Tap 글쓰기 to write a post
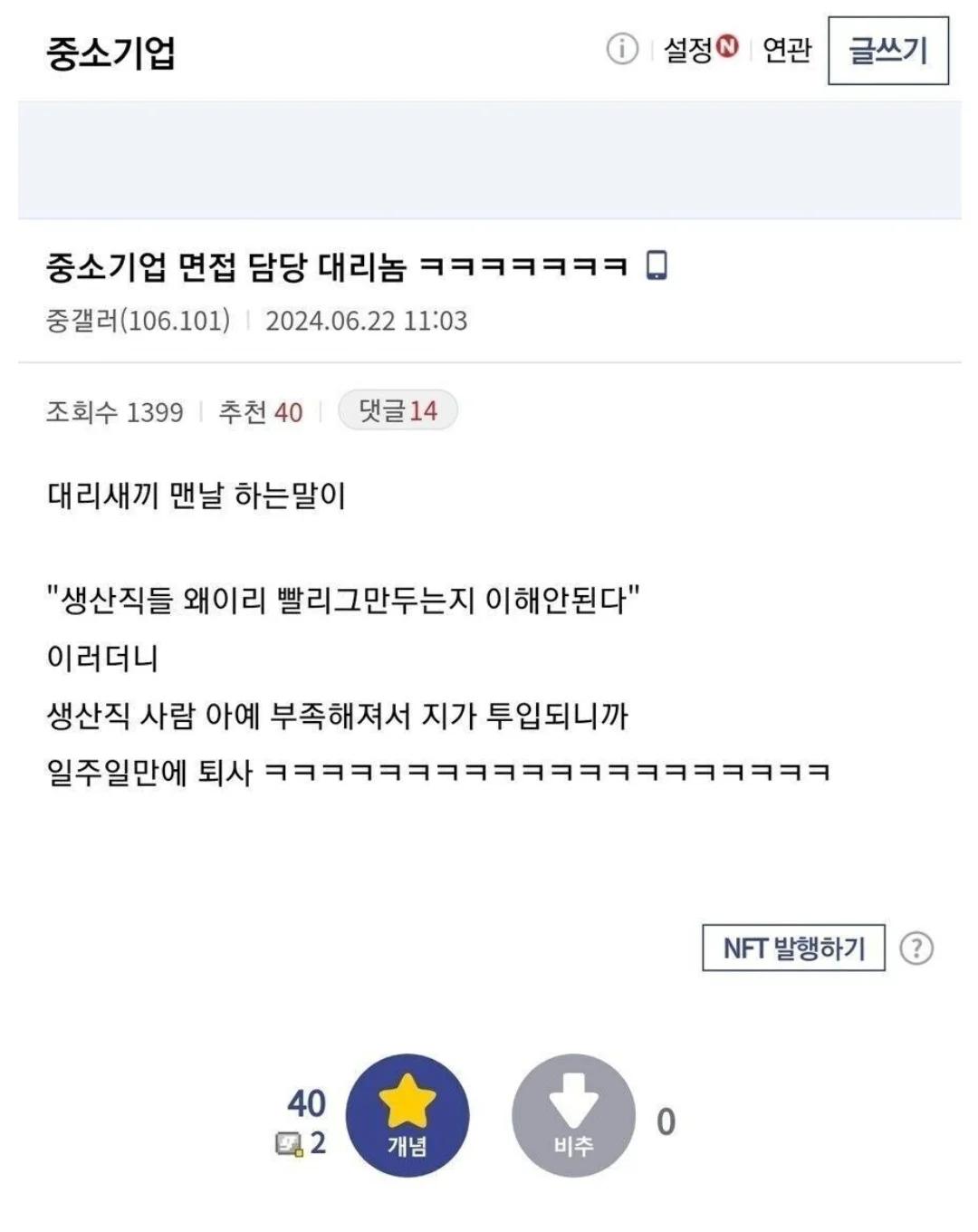 [887, 51]
